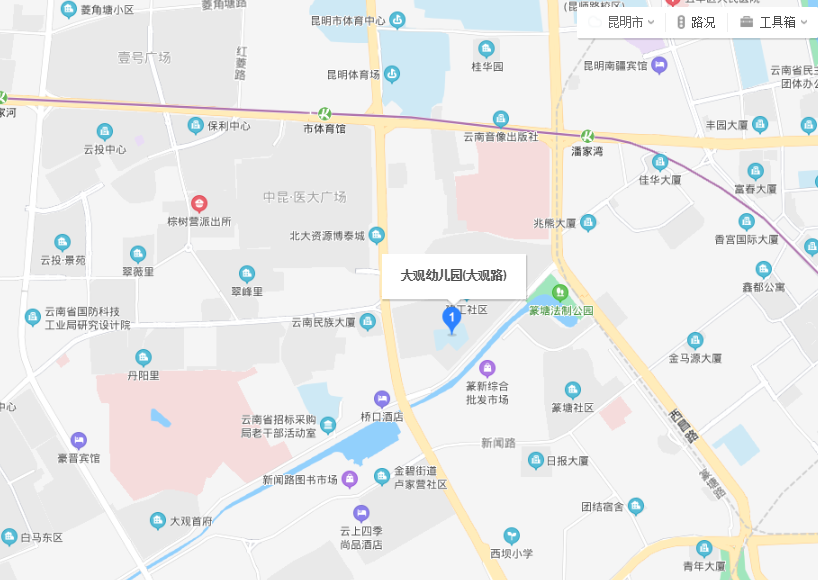Select 云南民族大厦 on the map

[368, 321]
